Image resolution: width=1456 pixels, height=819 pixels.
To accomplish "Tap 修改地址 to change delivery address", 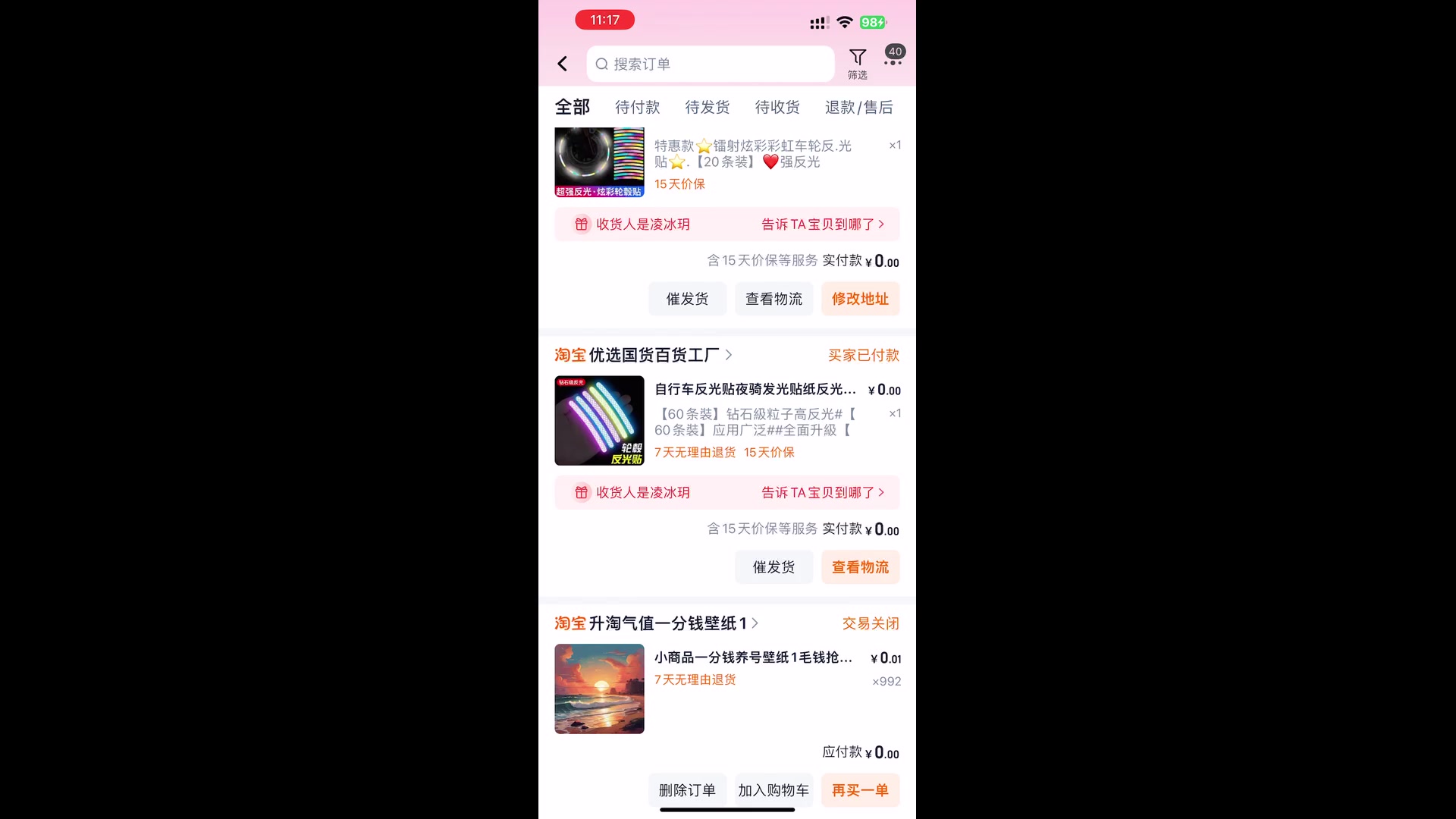I will [x=860, y=299].
